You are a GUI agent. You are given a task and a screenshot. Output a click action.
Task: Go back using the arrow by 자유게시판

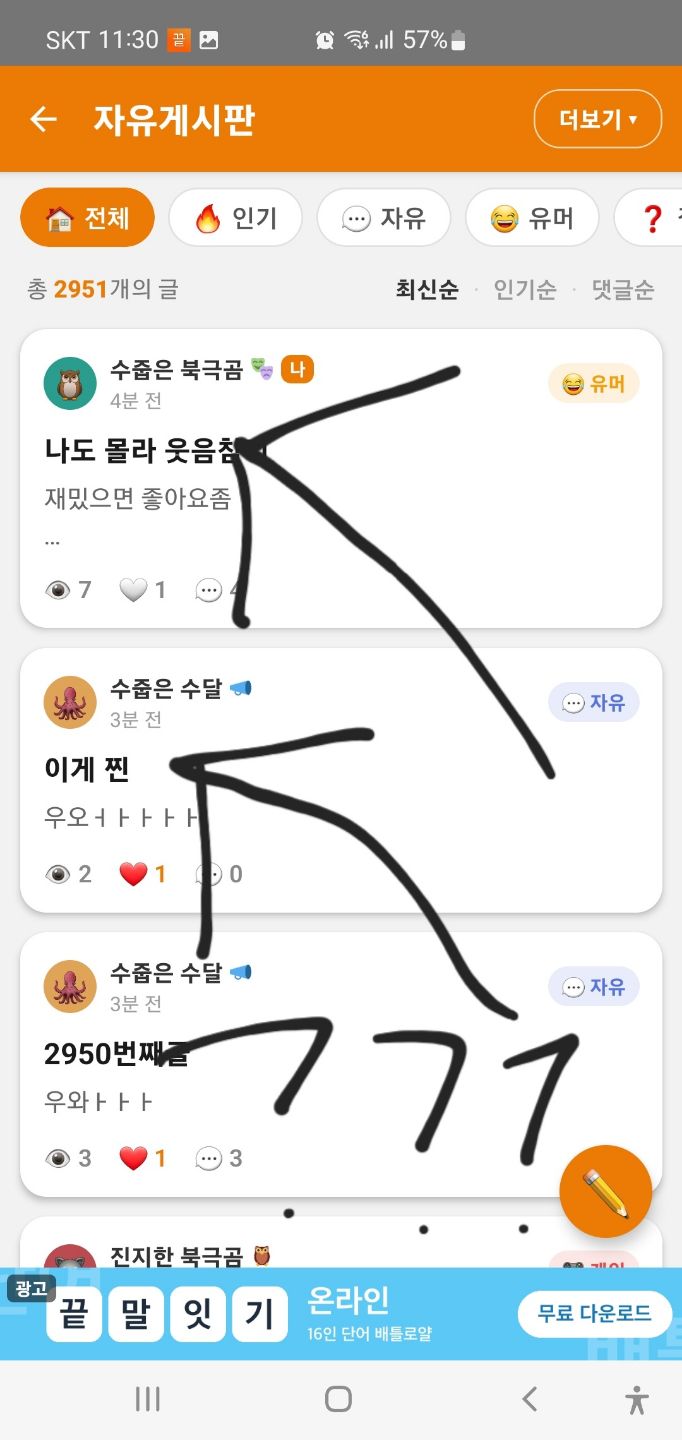coord(43,119)
